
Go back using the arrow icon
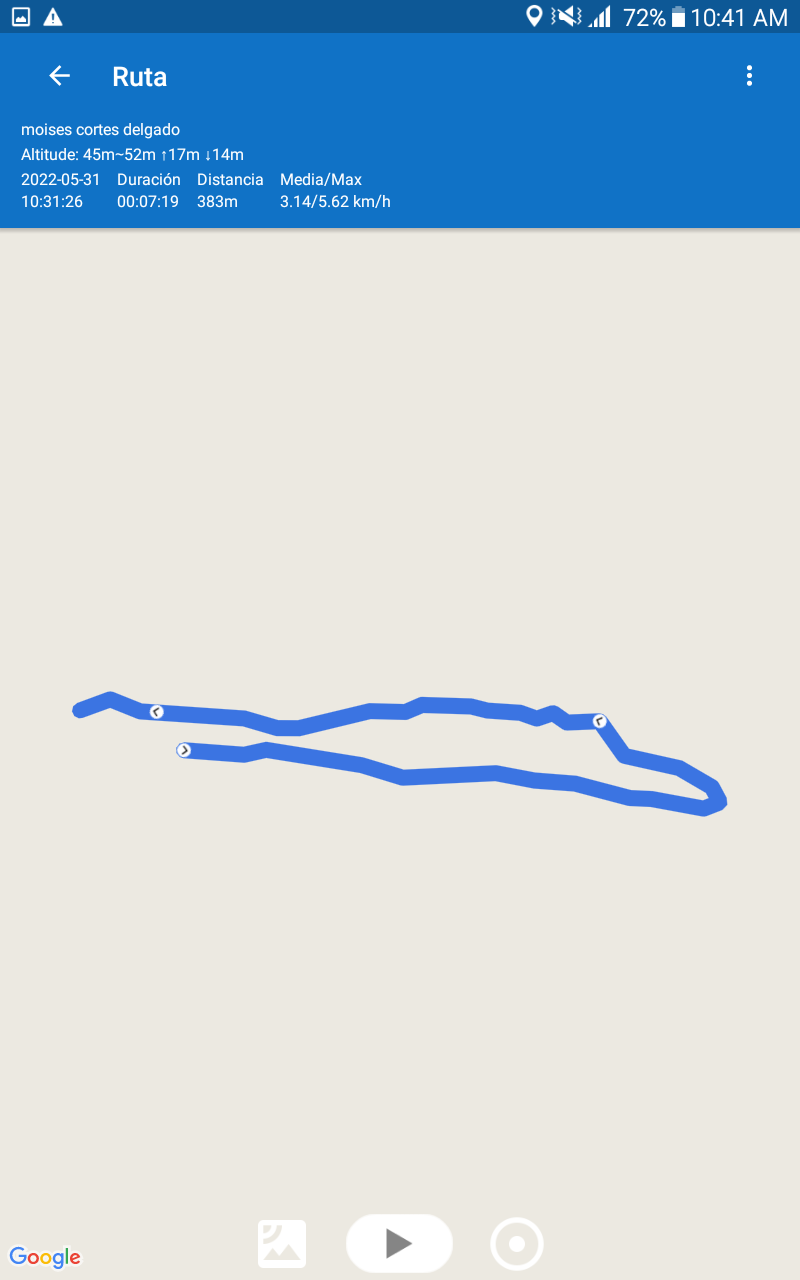pos(60,76)
